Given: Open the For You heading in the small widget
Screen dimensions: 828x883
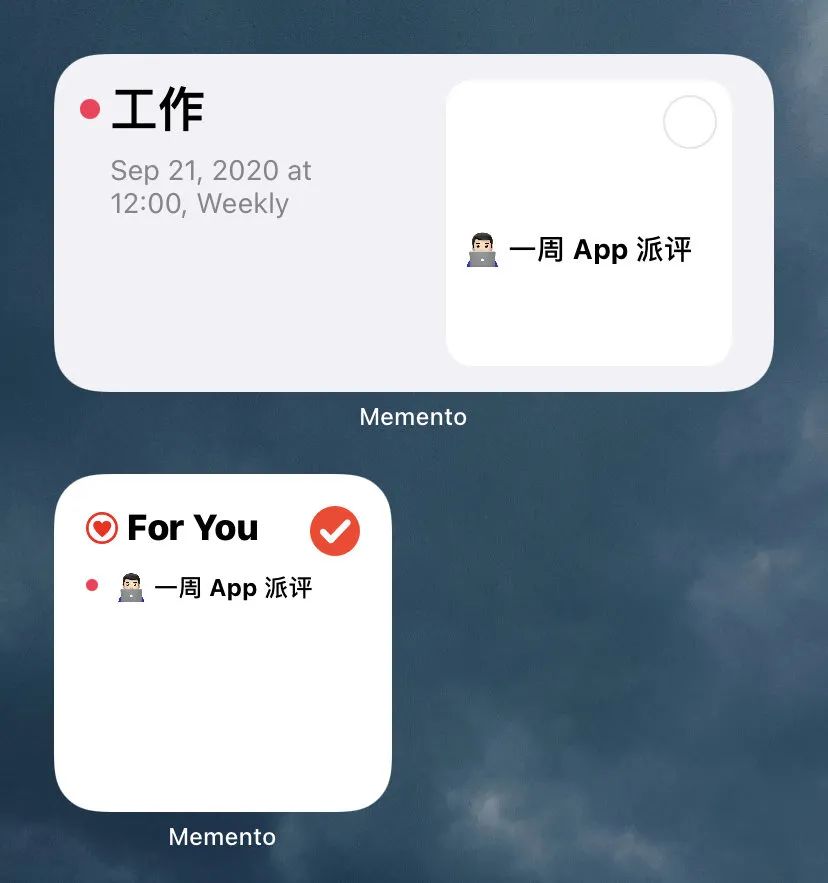Looking at the screenshot, I should coord(172,528).
